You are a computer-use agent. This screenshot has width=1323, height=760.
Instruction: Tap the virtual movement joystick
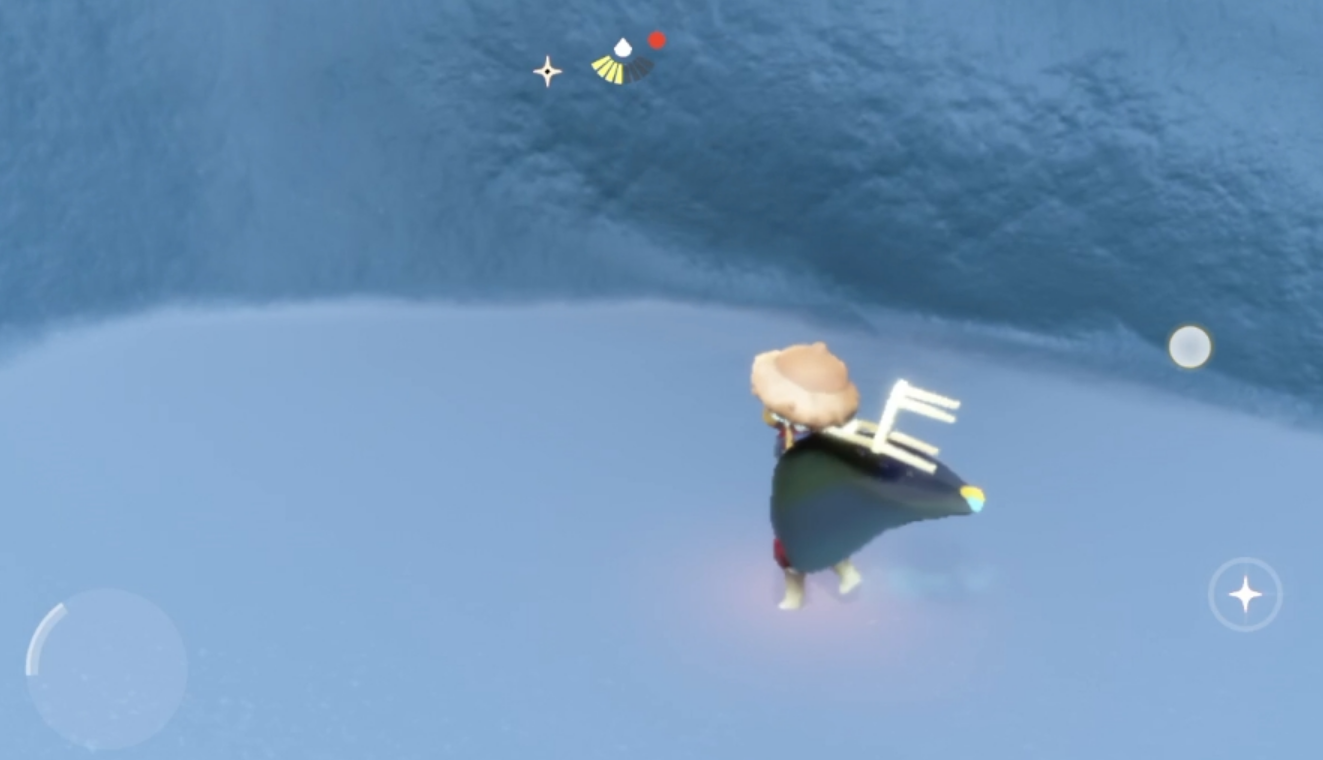[x=106, y=669]
